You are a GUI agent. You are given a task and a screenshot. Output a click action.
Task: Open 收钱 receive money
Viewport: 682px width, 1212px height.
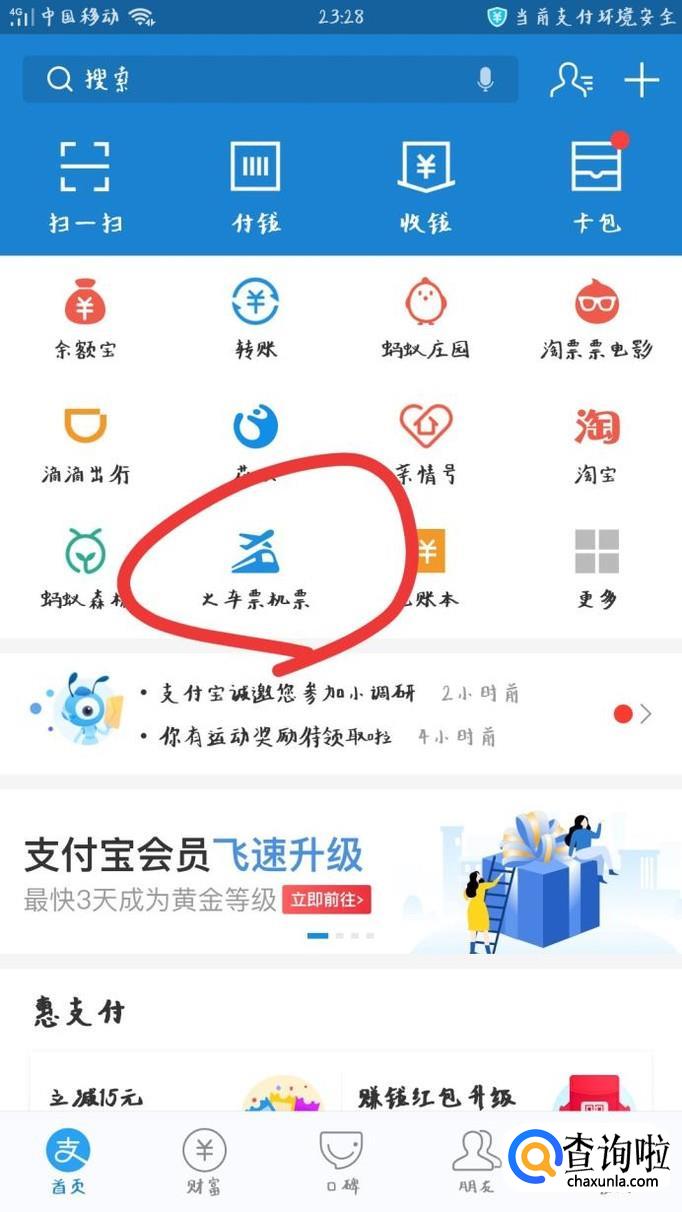(x=426, y=185)
